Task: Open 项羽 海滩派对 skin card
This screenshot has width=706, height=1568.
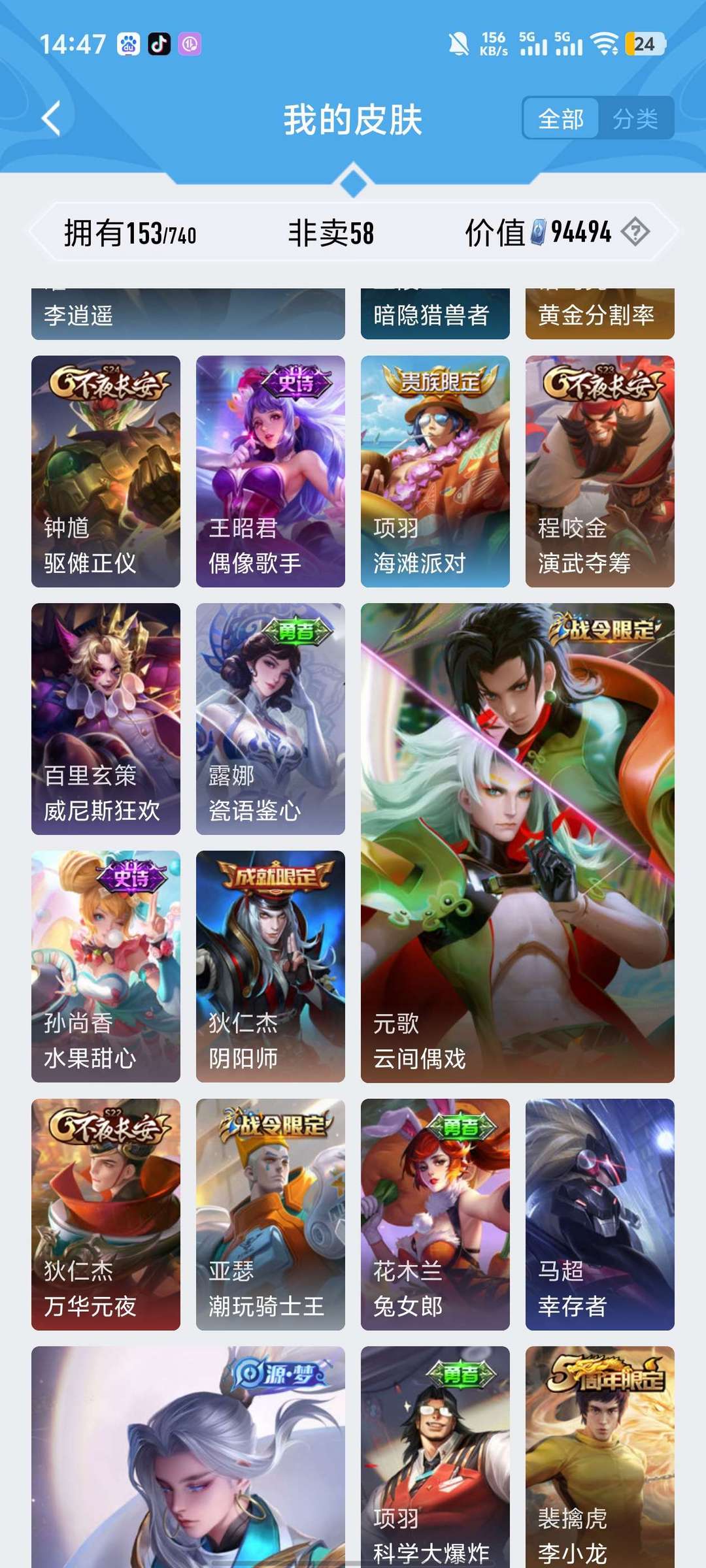Action: pos(435,471)
